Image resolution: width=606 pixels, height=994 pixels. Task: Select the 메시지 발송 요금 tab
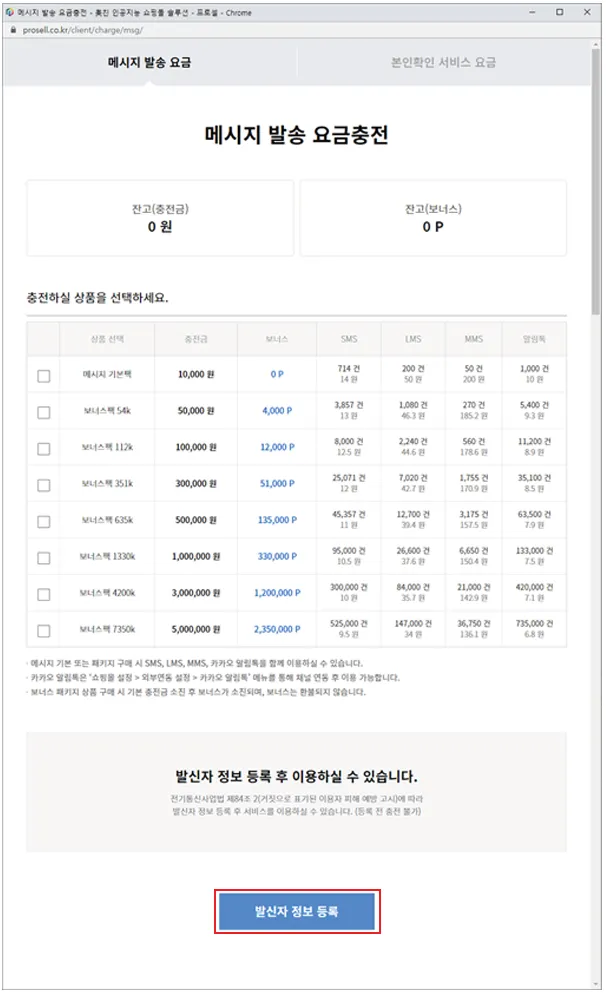click(x=150, y=62)
